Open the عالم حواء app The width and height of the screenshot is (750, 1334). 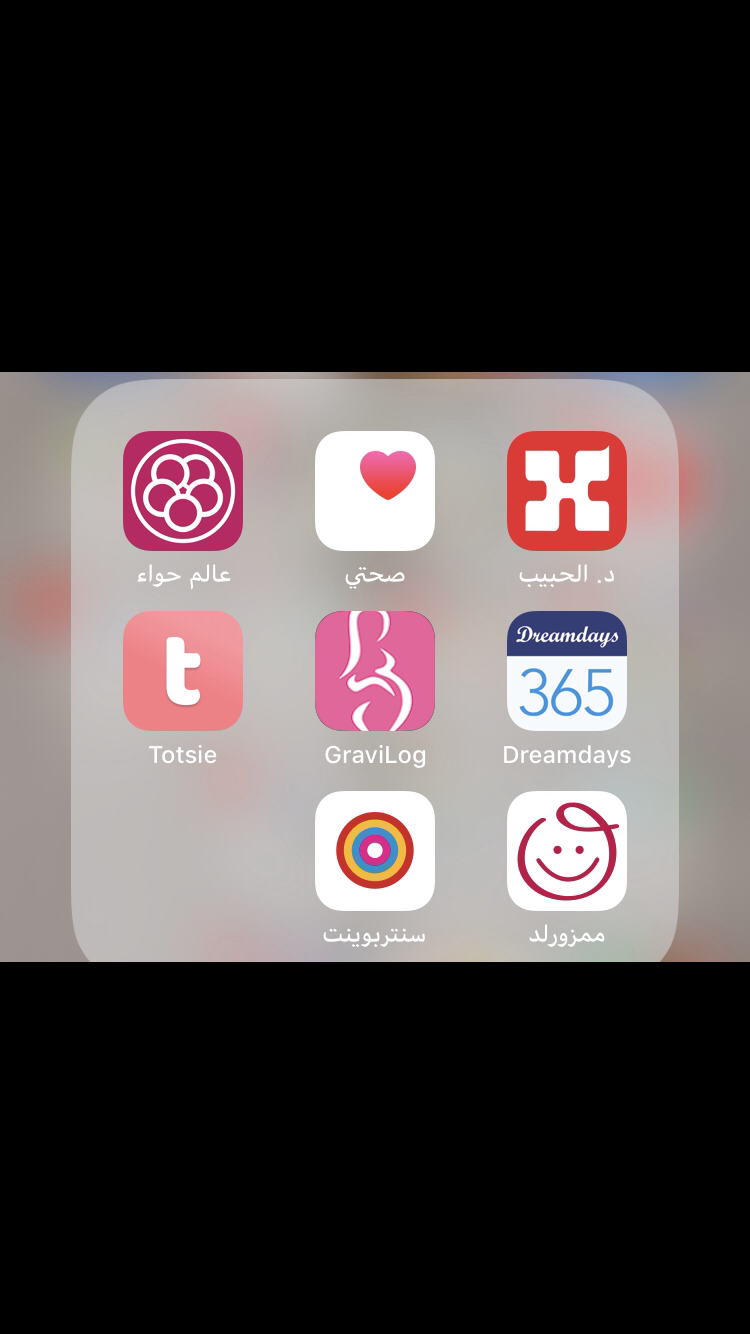coord(183,491)
